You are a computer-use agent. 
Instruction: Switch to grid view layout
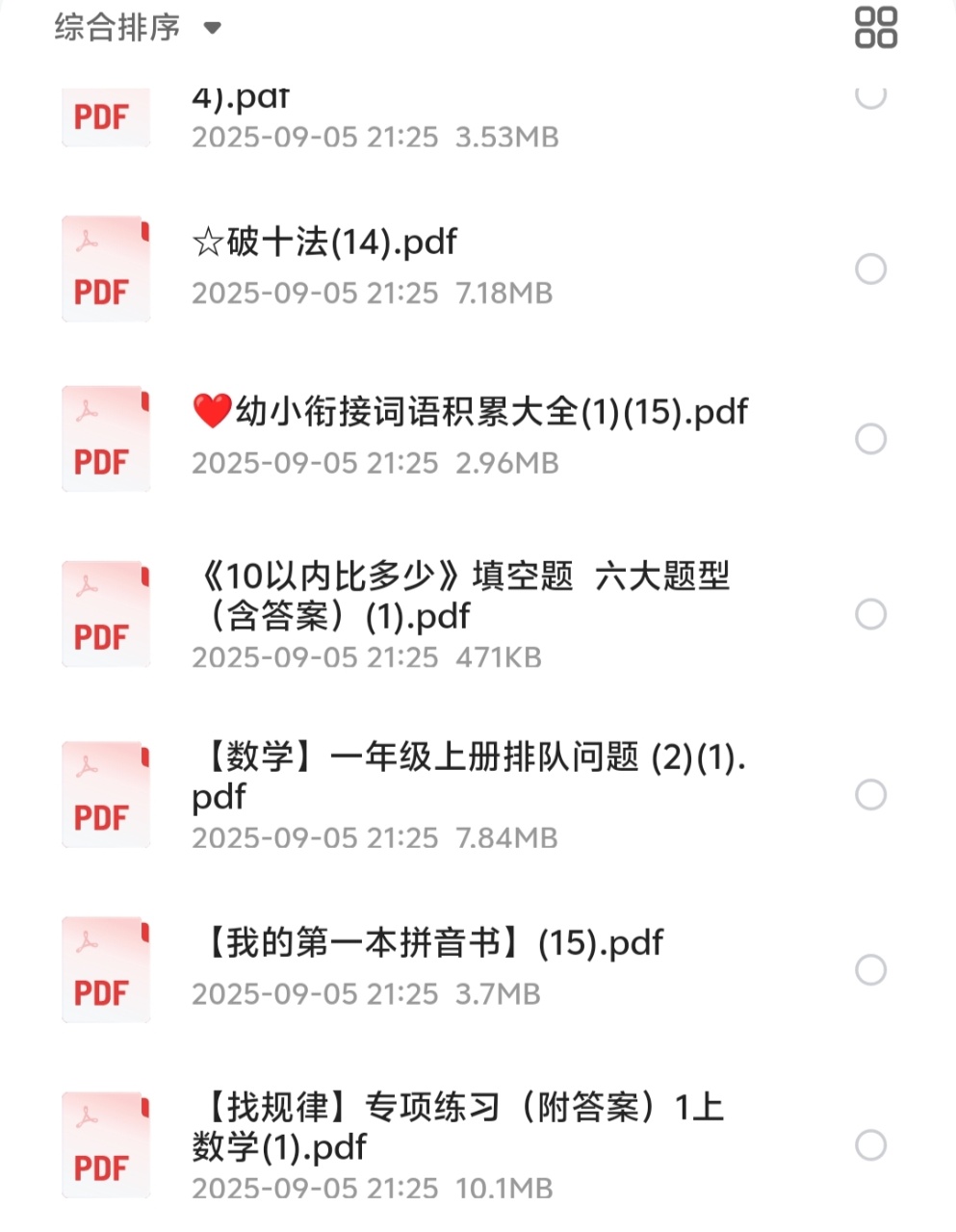click(x=875, y=28)
